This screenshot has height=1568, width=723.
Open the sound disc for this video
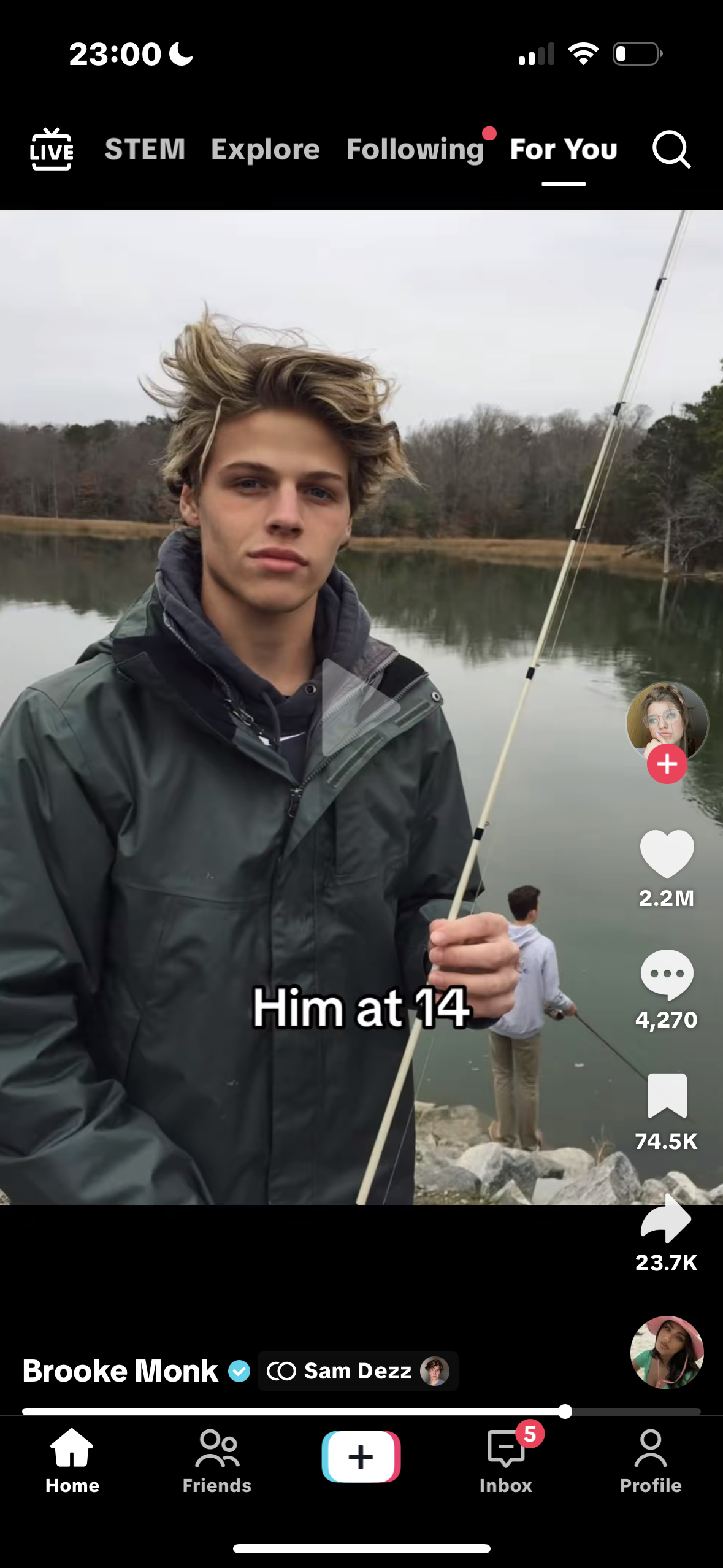coord(667,1352)
